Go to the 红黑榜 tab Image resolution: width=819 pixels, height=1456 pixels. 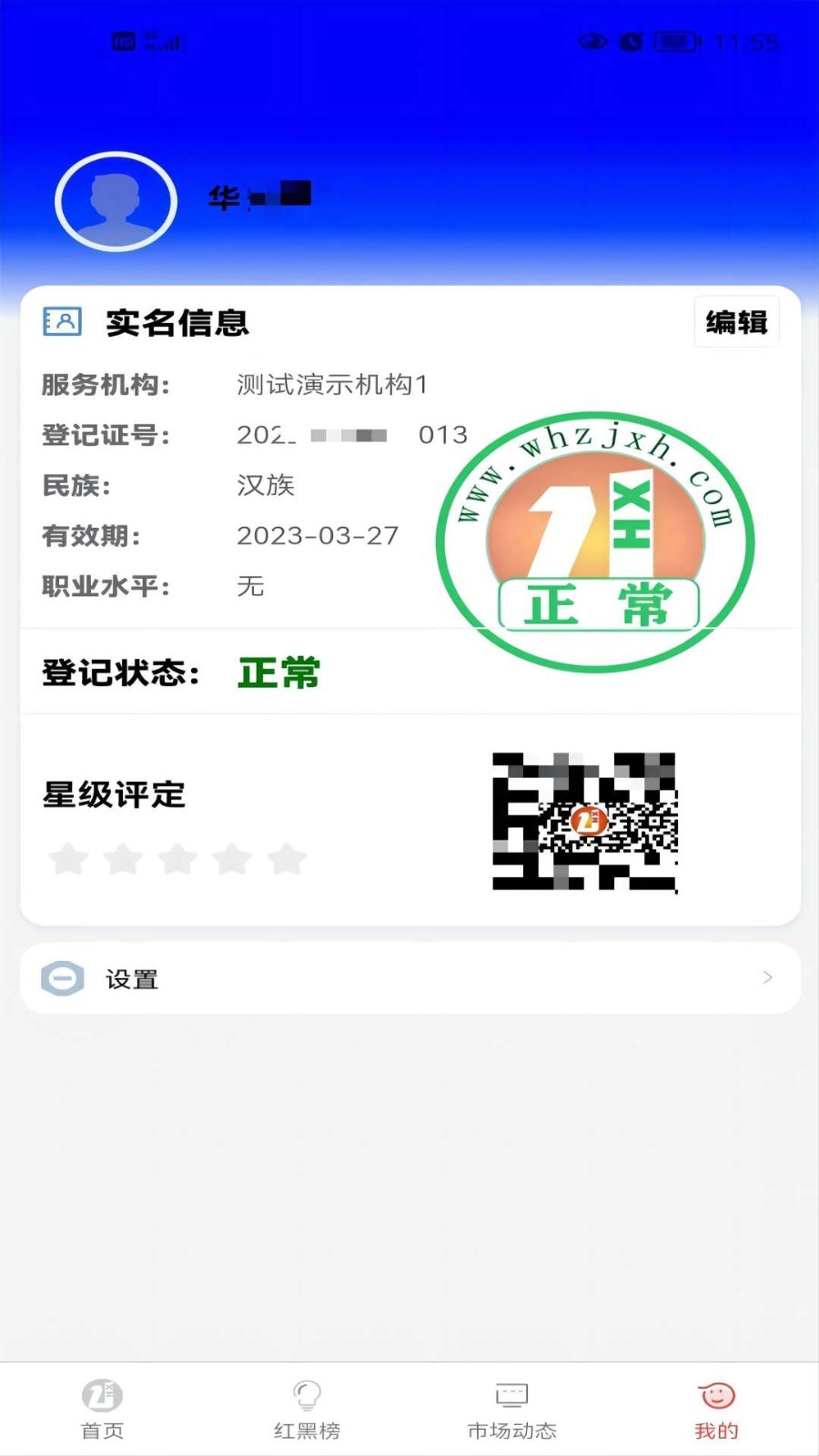[x=307, y=1410]
